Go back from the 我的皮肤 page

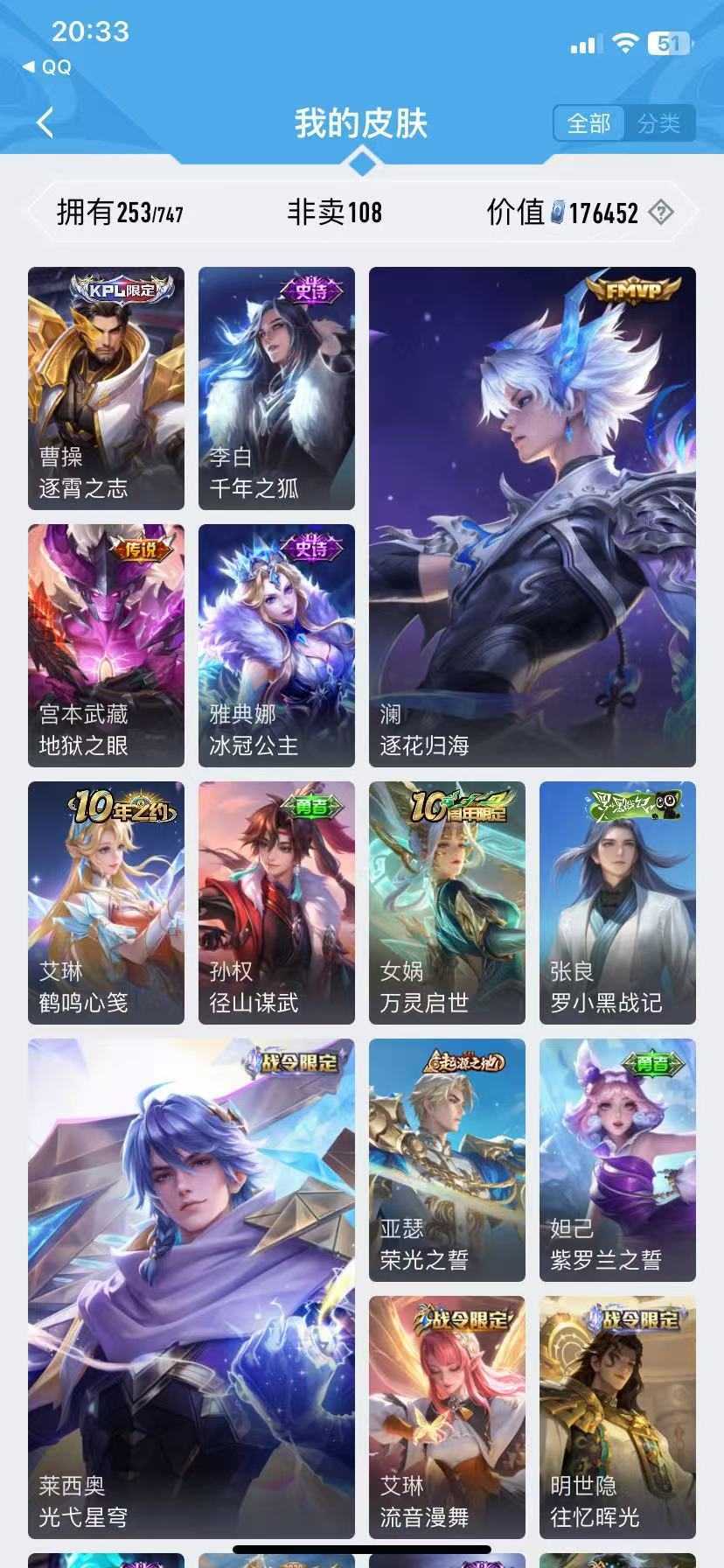45,123
